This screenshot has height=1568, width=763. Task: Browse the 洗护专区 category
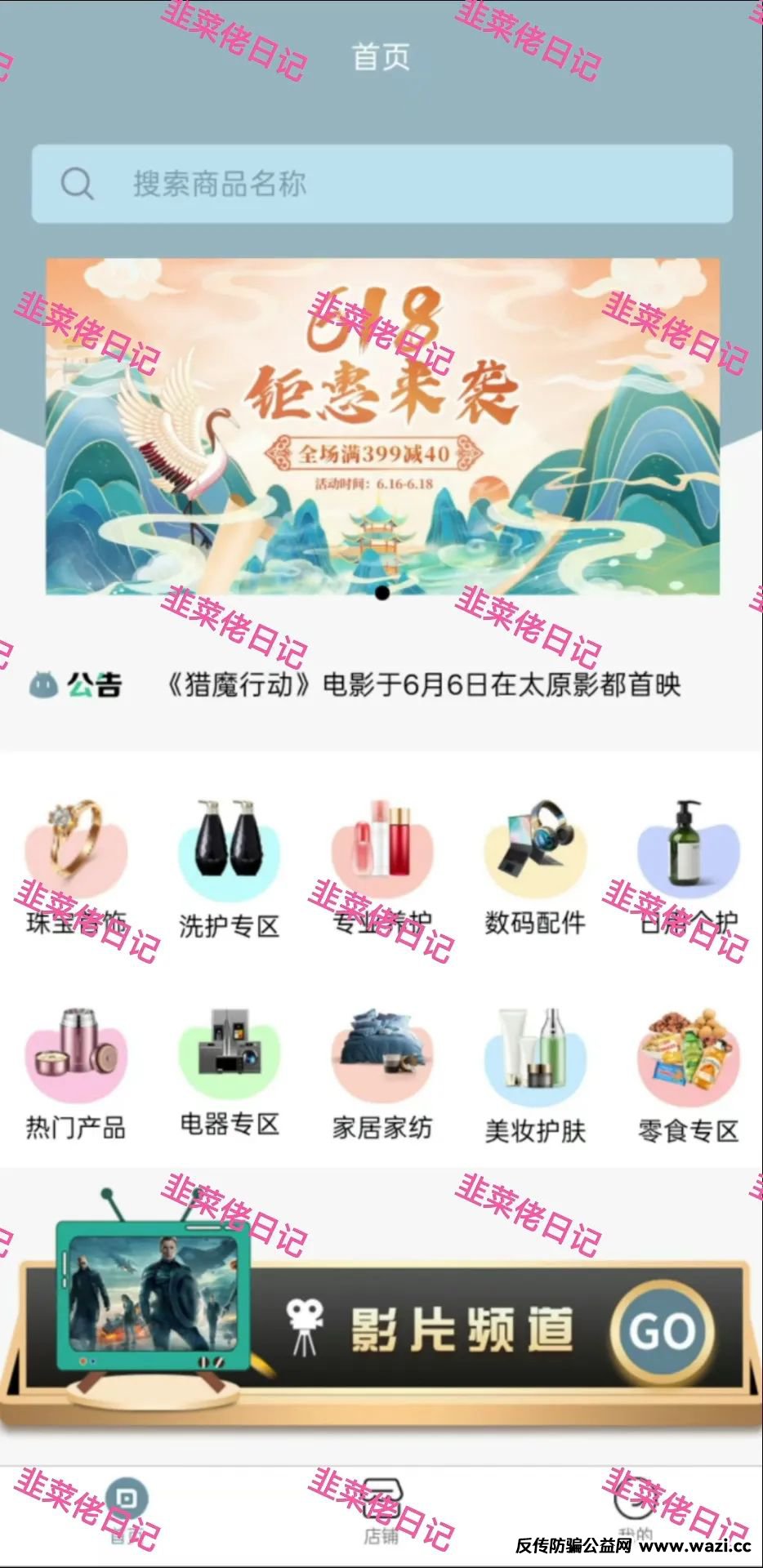point(229,867)
